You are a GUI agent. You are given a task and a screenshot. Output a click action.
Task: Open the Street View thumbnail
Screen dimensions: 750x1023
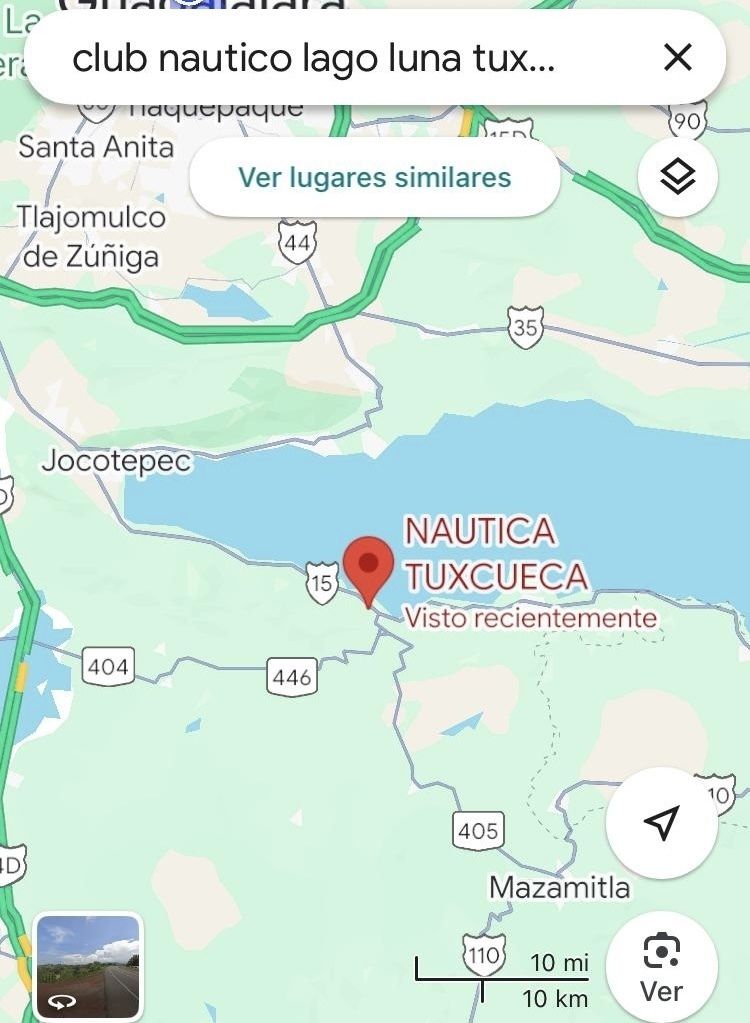click(88, 964)
